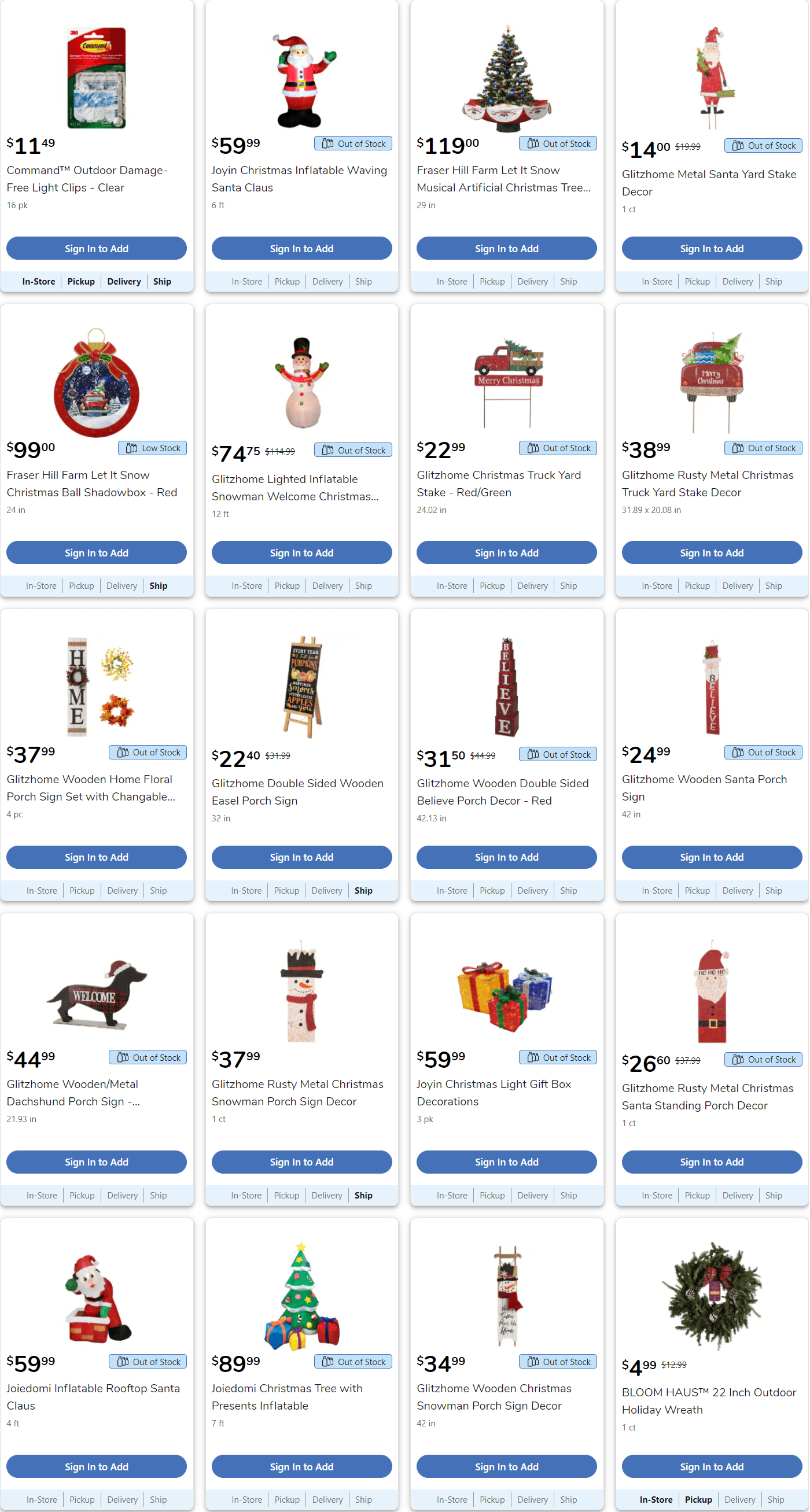Open Glitzhome Wooden Double Sided Believe Porch Decor
The image size is (810, 1512).
(502, 791)
